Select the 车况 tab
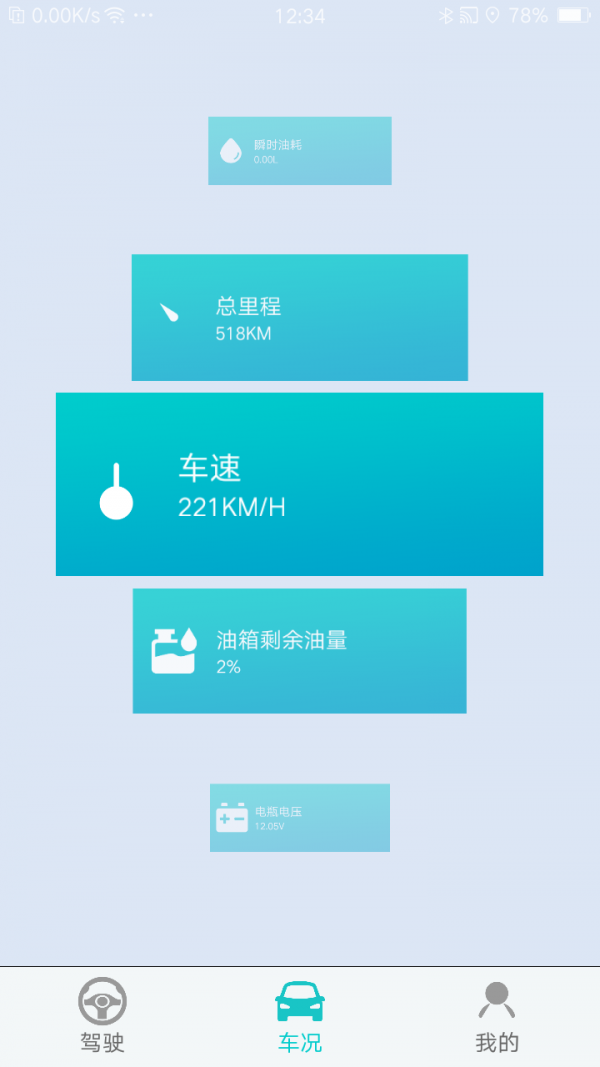600x1067 pixels. tap(300, 1016)
